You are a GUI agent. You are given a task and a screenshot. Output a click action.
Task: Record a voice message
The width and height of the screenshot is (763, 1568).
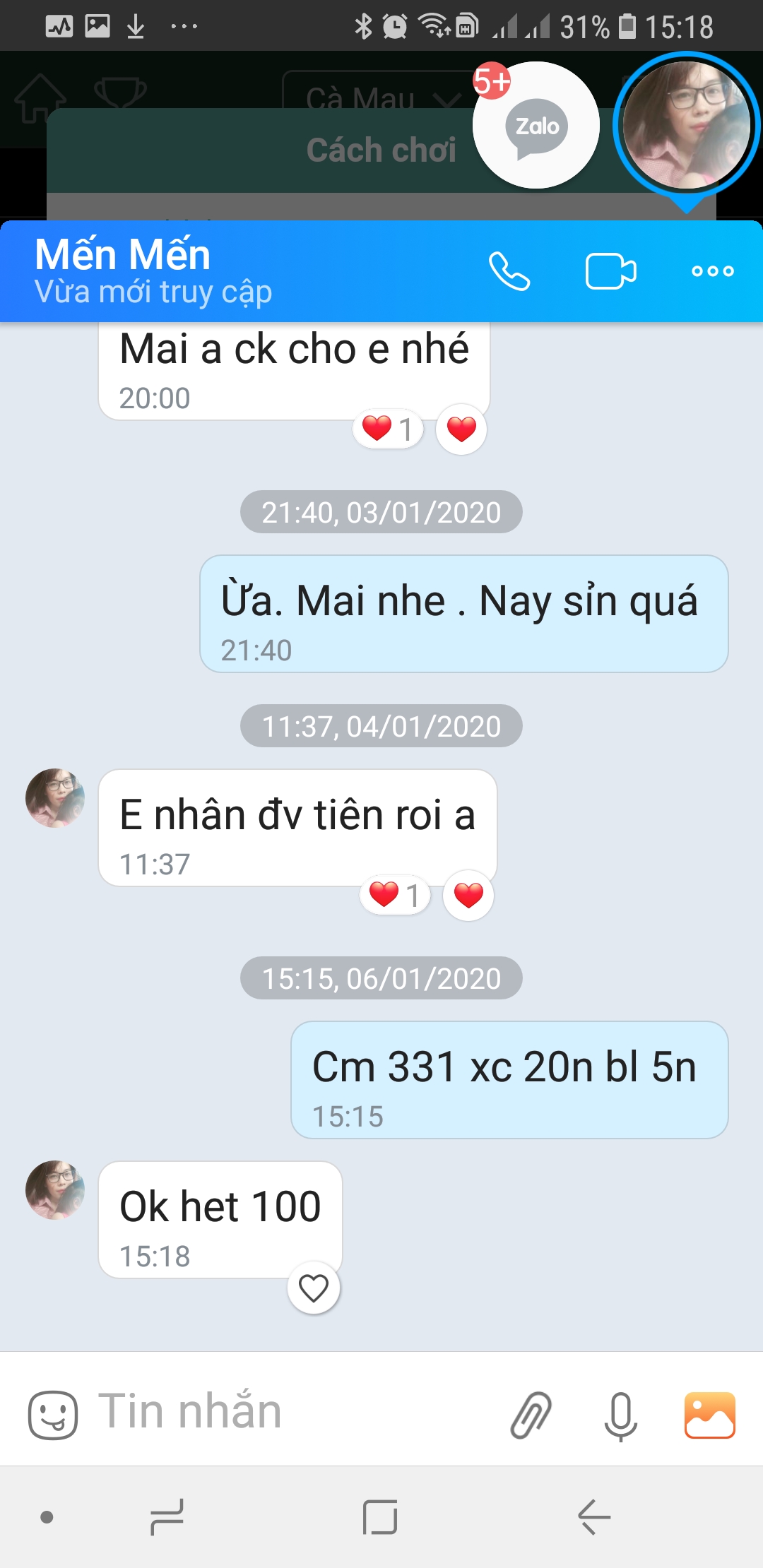(x=620, y=1415)
